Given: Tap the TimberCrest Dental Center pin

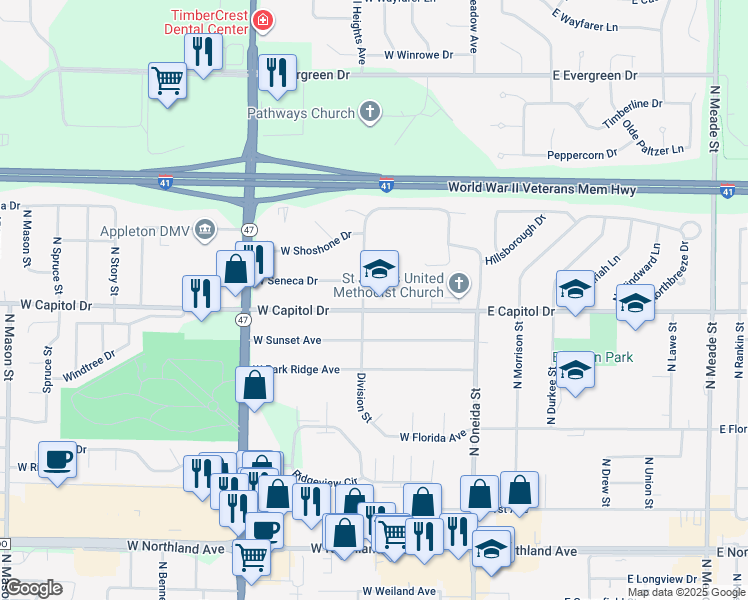Looking at the screenshot, I should (262, 21).
